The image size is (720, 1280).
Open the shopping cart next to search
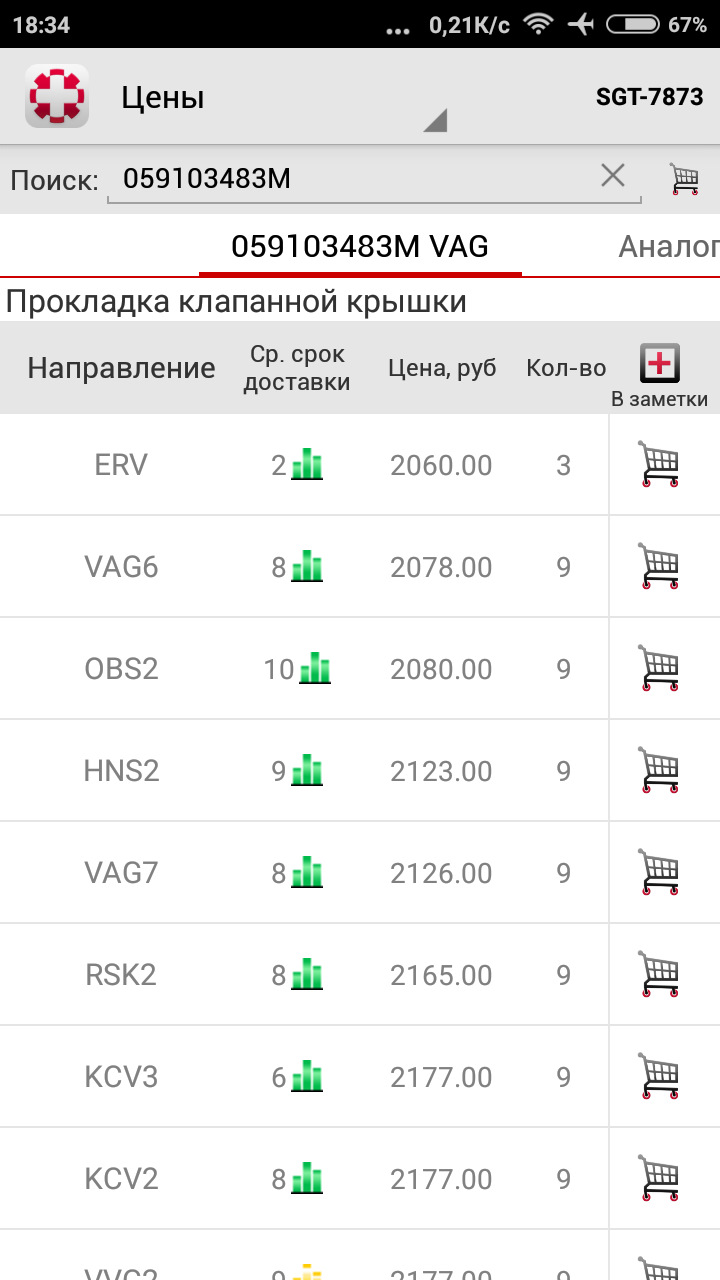click(685, 176)
